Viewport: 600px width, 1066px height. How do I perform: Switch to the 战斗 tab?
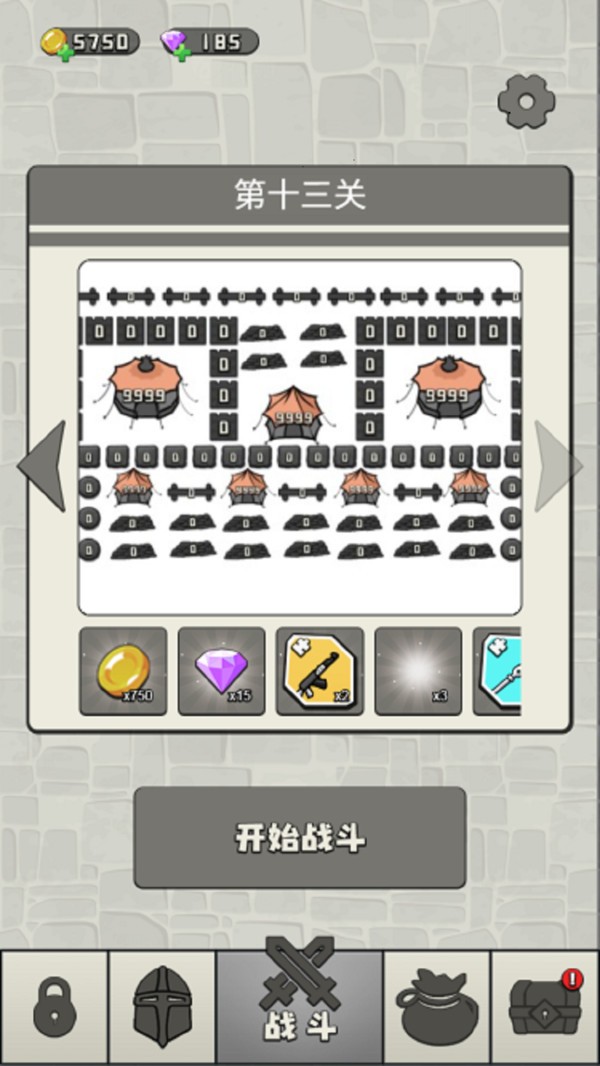tap(300, 1008)
